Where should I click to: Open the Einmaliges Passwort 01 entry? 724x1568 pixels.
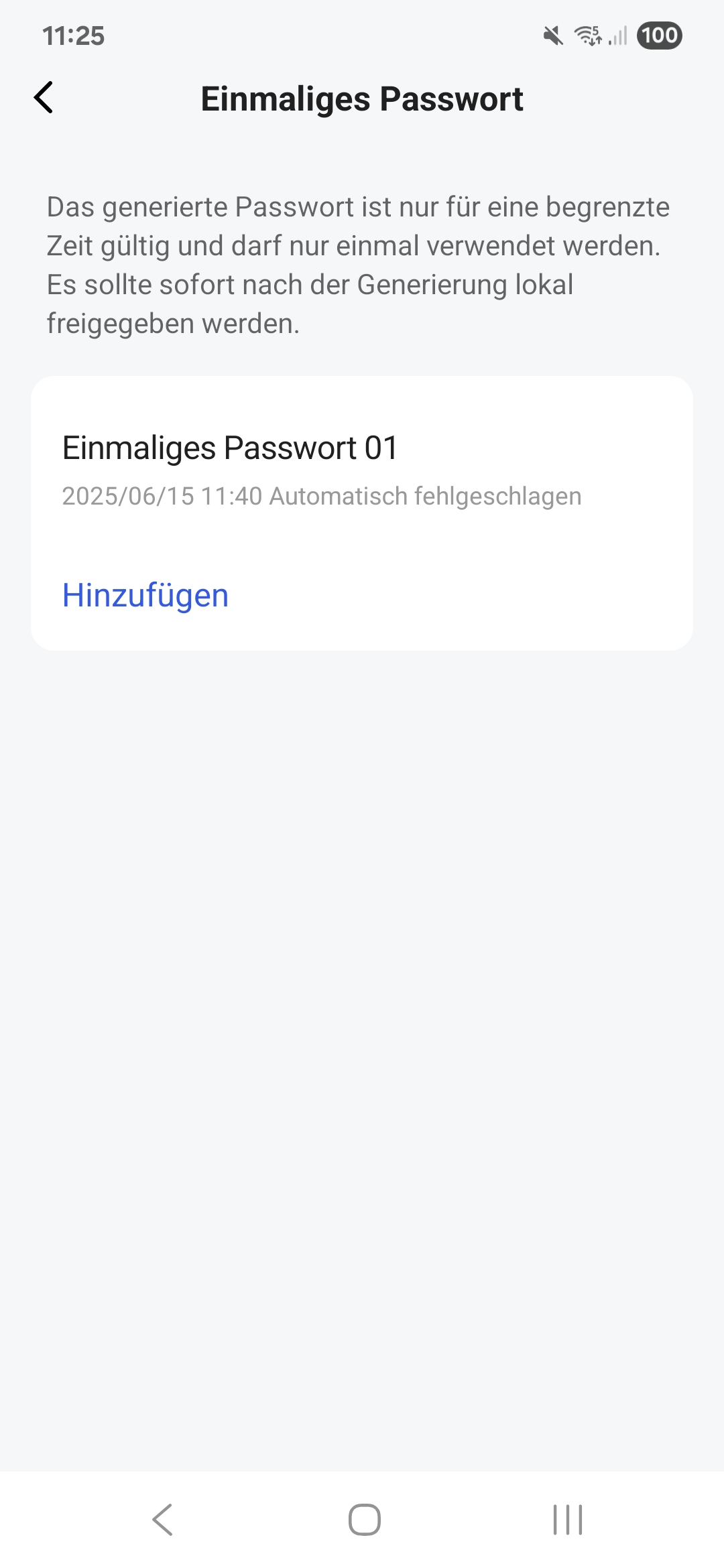(322, 470)
